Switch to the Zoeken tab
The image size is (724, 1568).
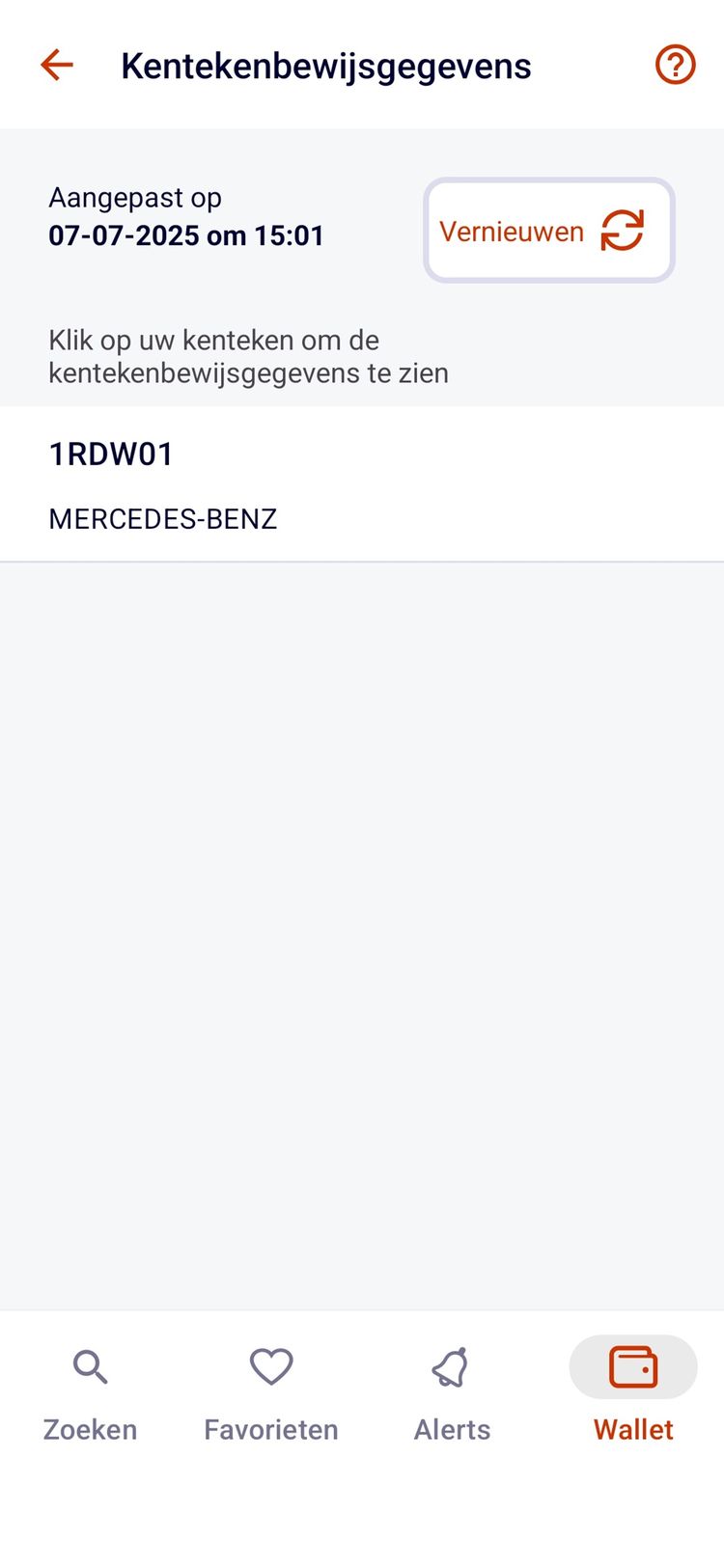[90, 1394]
